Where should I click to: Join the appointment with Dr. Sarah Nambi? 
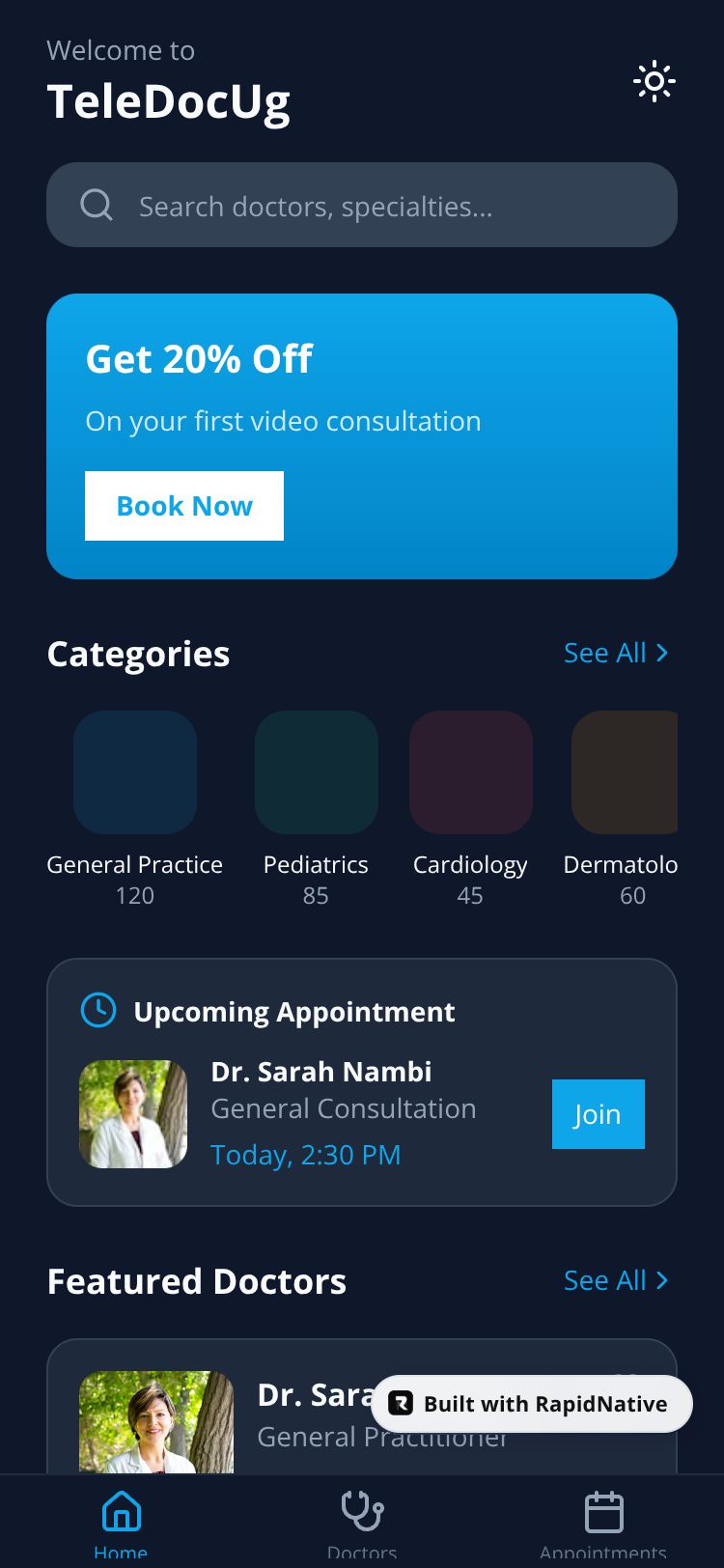point(598,1114)
